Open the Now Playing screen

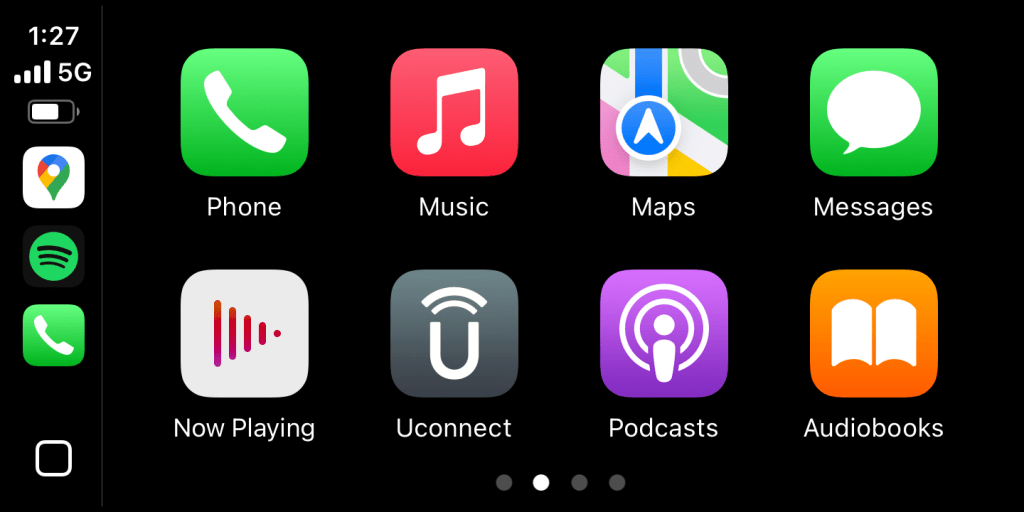[x=244, y=333]
